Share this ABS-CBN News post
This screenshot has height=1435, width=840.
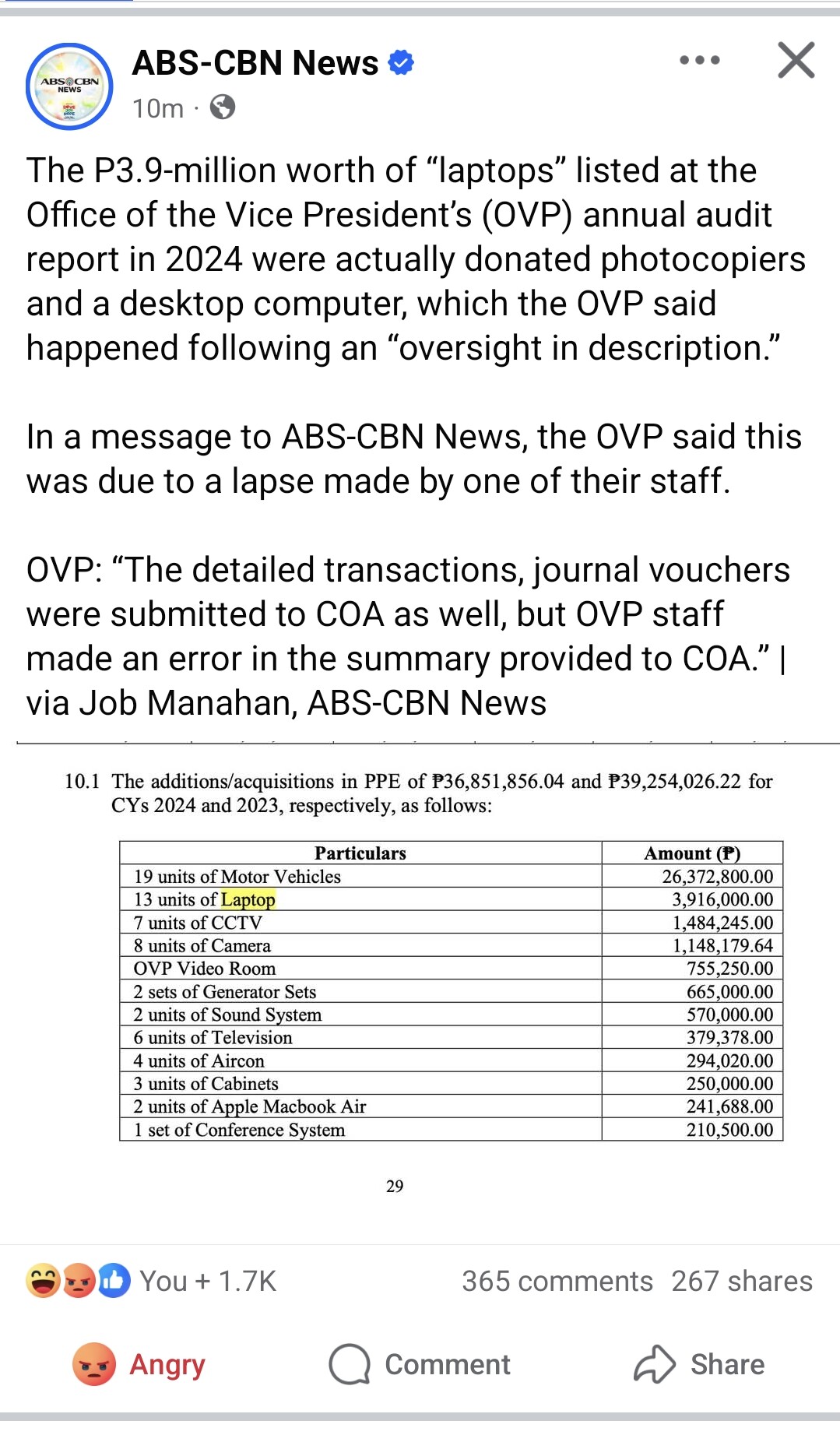coord(699,1364)
